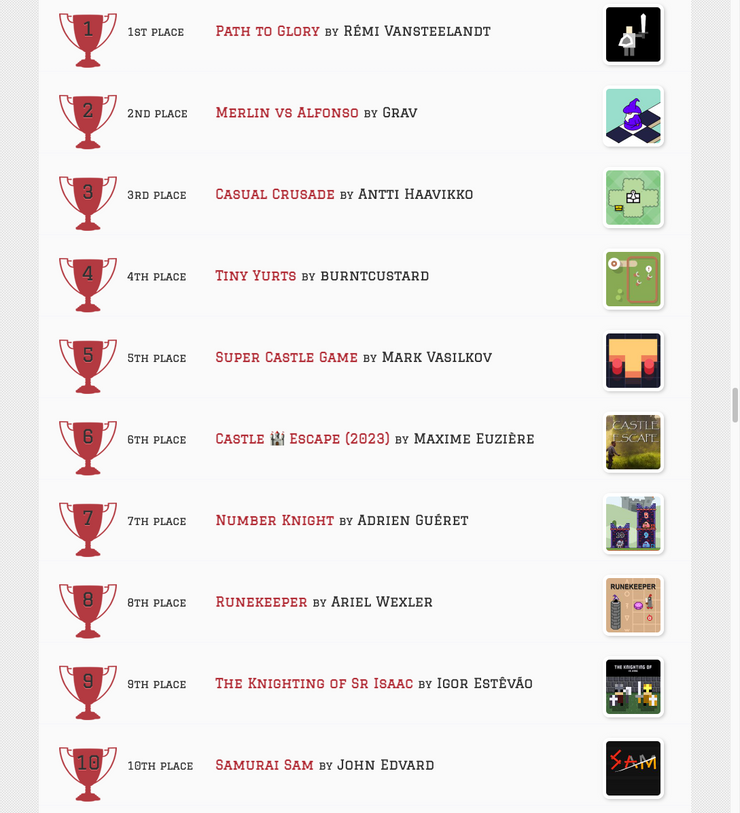Tap the Path to Glory thumbnail
Viewport: 740px width, 813px height.
tap(633, 35)
